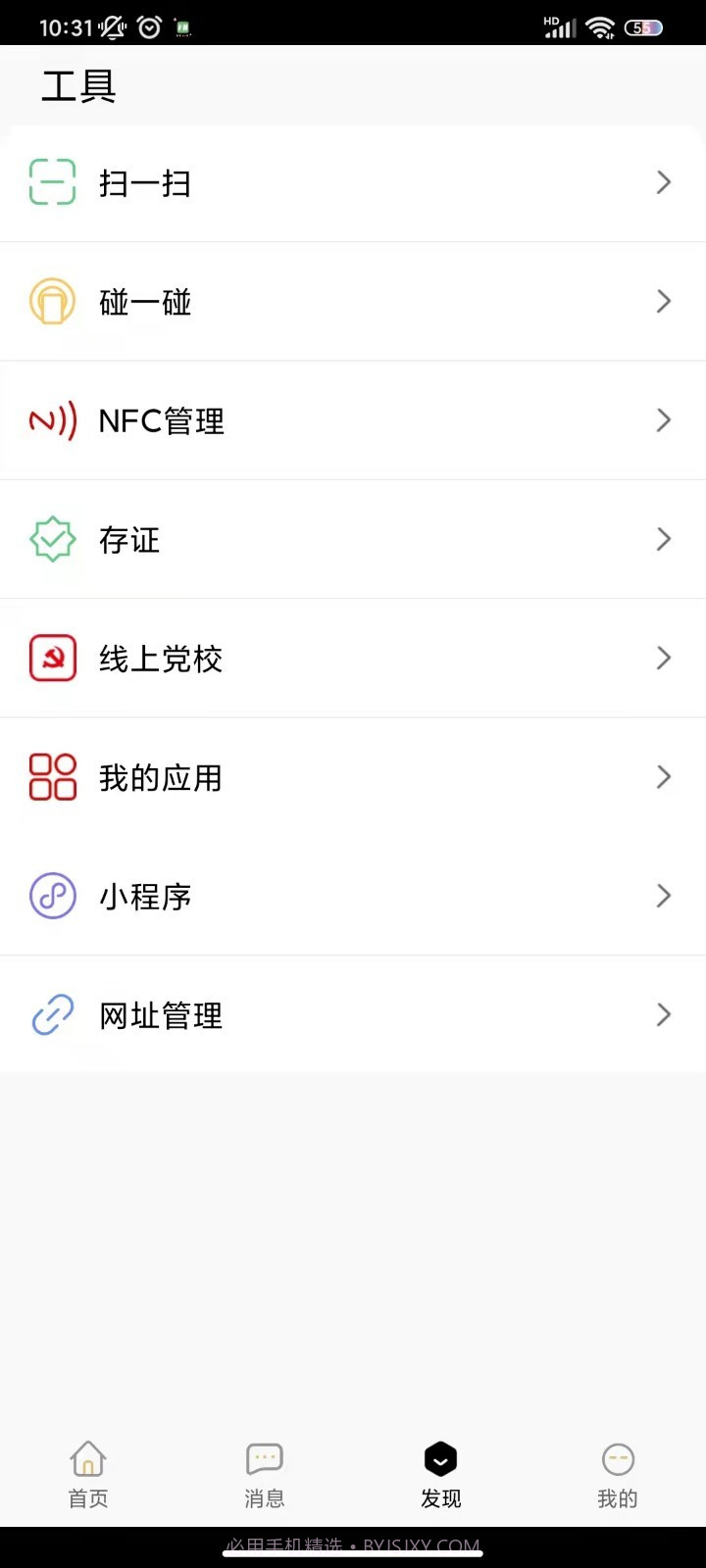706x1568 pixels.
Task: Select the 线上党校 party school icon
Action: tap(52, 659)
